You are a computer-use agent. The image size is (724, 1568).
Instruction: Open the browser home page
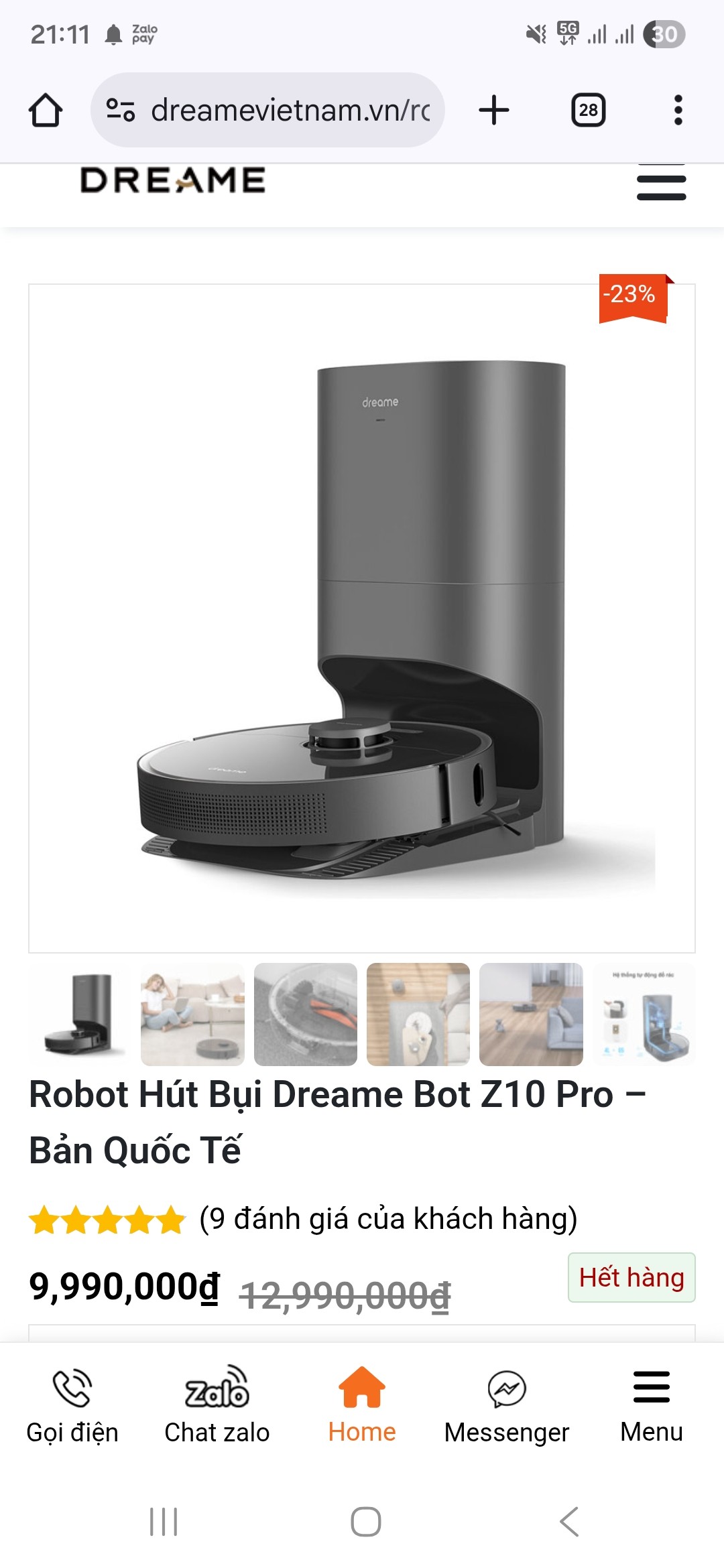pos(46,110)
